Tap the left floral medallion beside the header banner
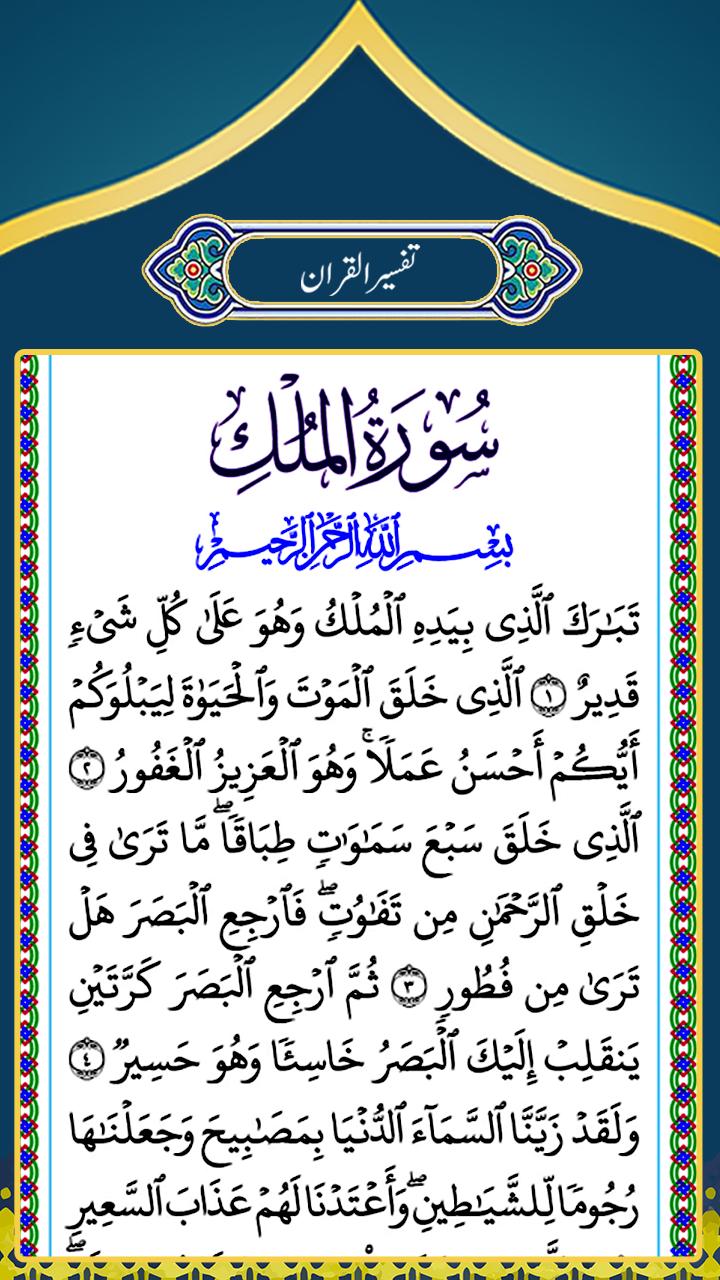The width and height of the screenshot is (720, 1280). point(192,268)
